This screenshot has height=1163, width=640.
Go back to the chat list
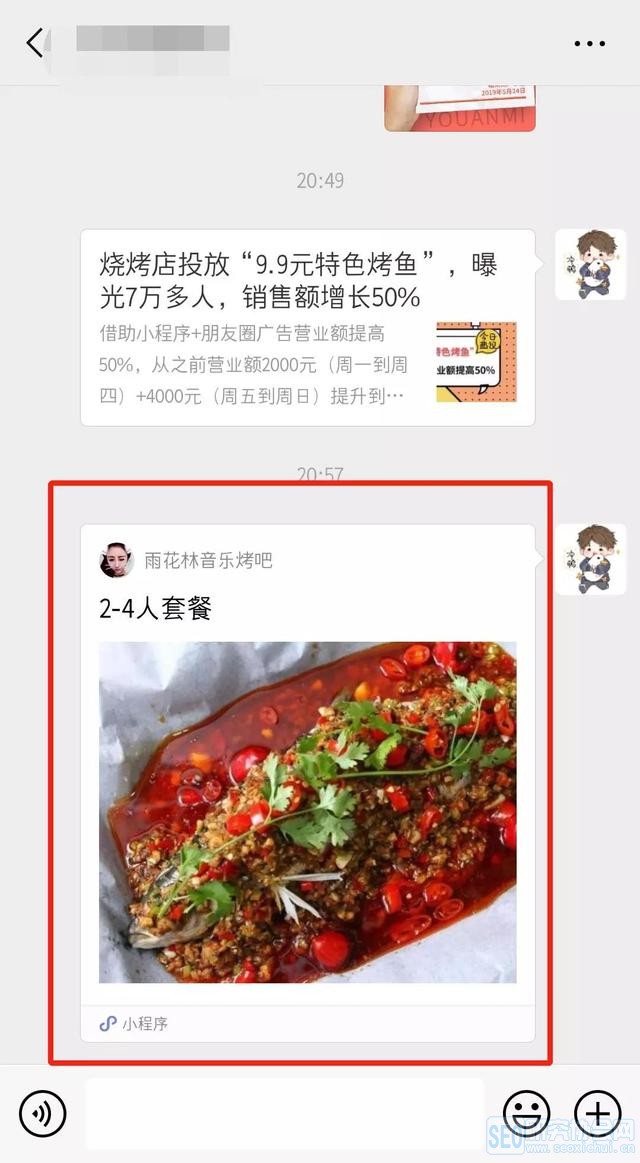click(x=35, y=43)
